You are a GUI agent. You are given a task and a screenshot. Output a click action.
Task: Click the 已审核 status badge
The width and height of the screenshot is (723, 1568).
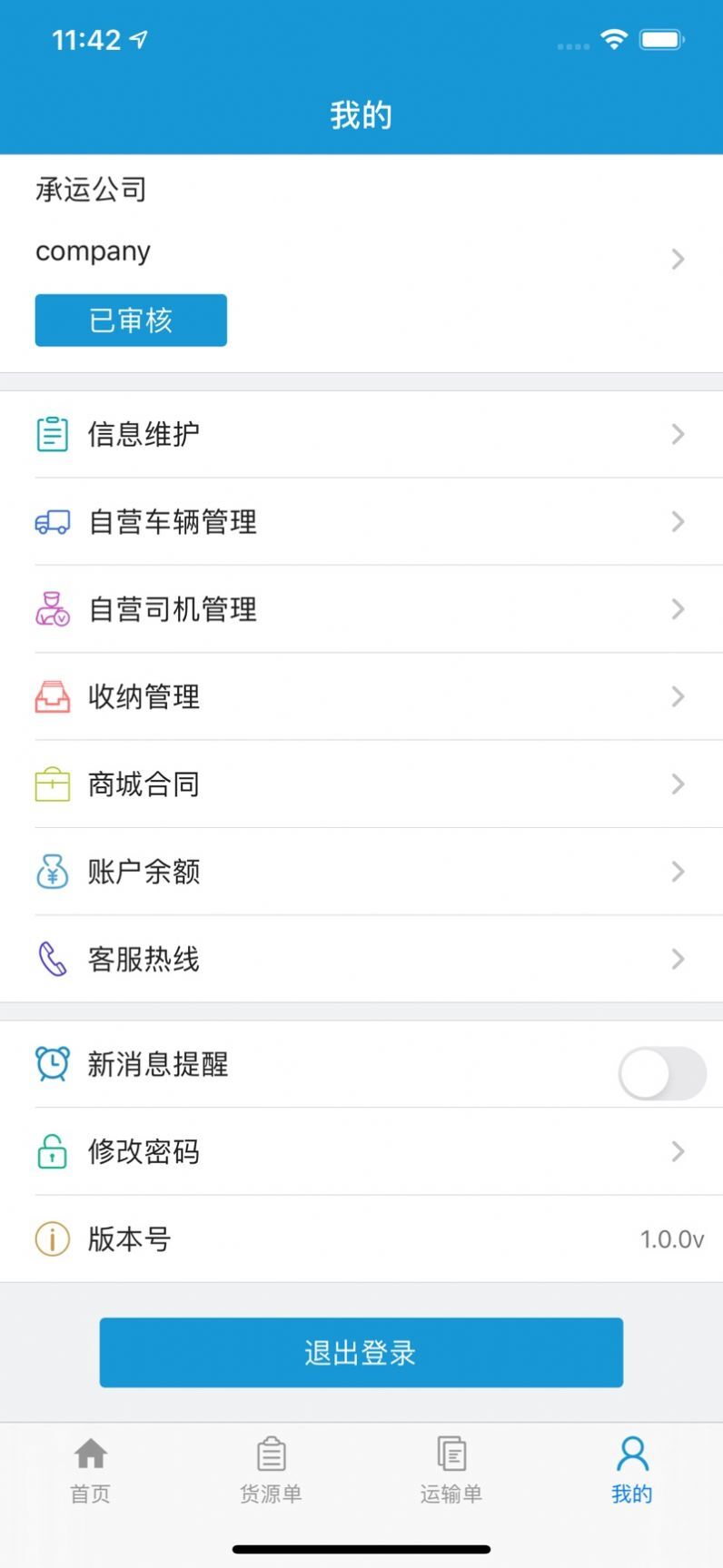(130, 320)
